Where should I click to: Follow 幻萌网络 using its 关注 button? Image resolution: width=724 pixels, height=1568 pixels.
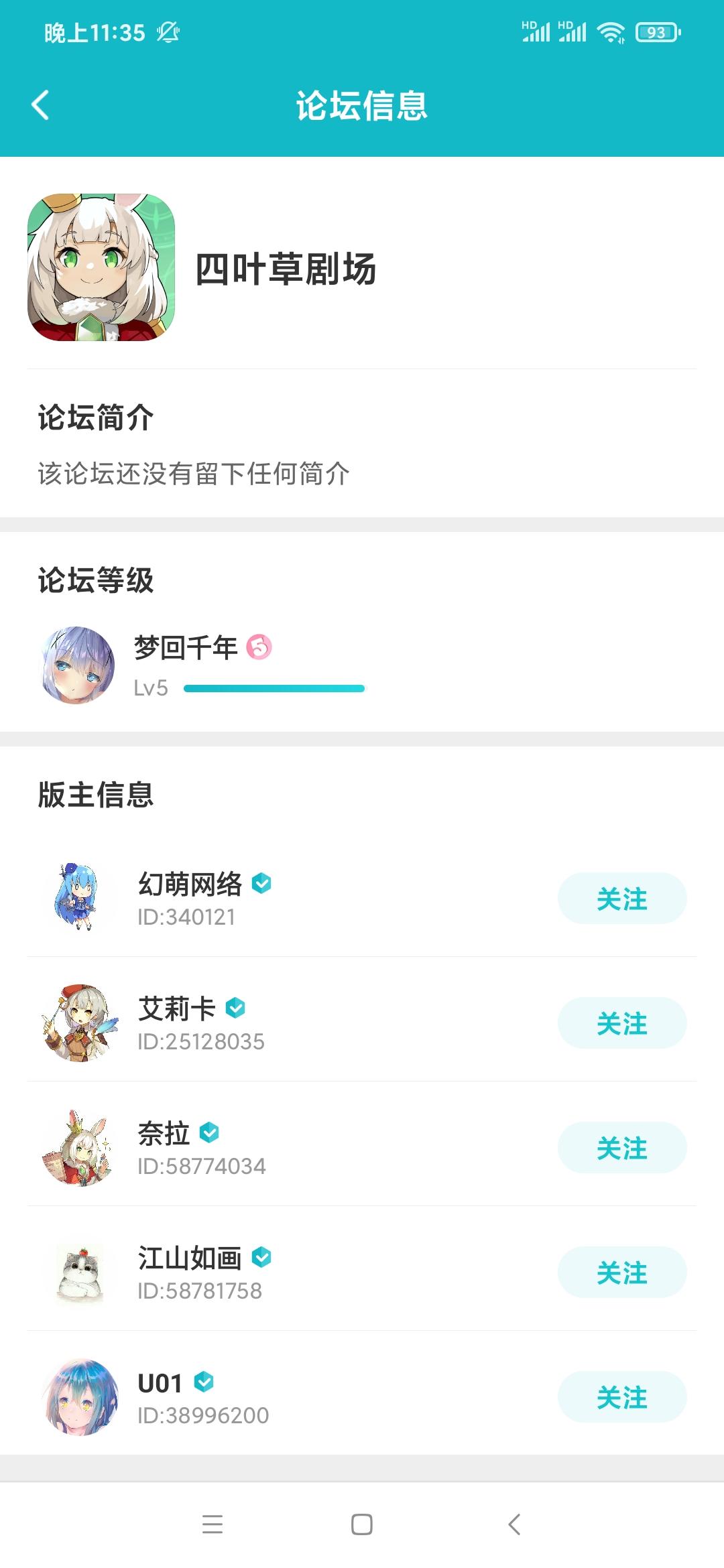[x=622, y=898]
